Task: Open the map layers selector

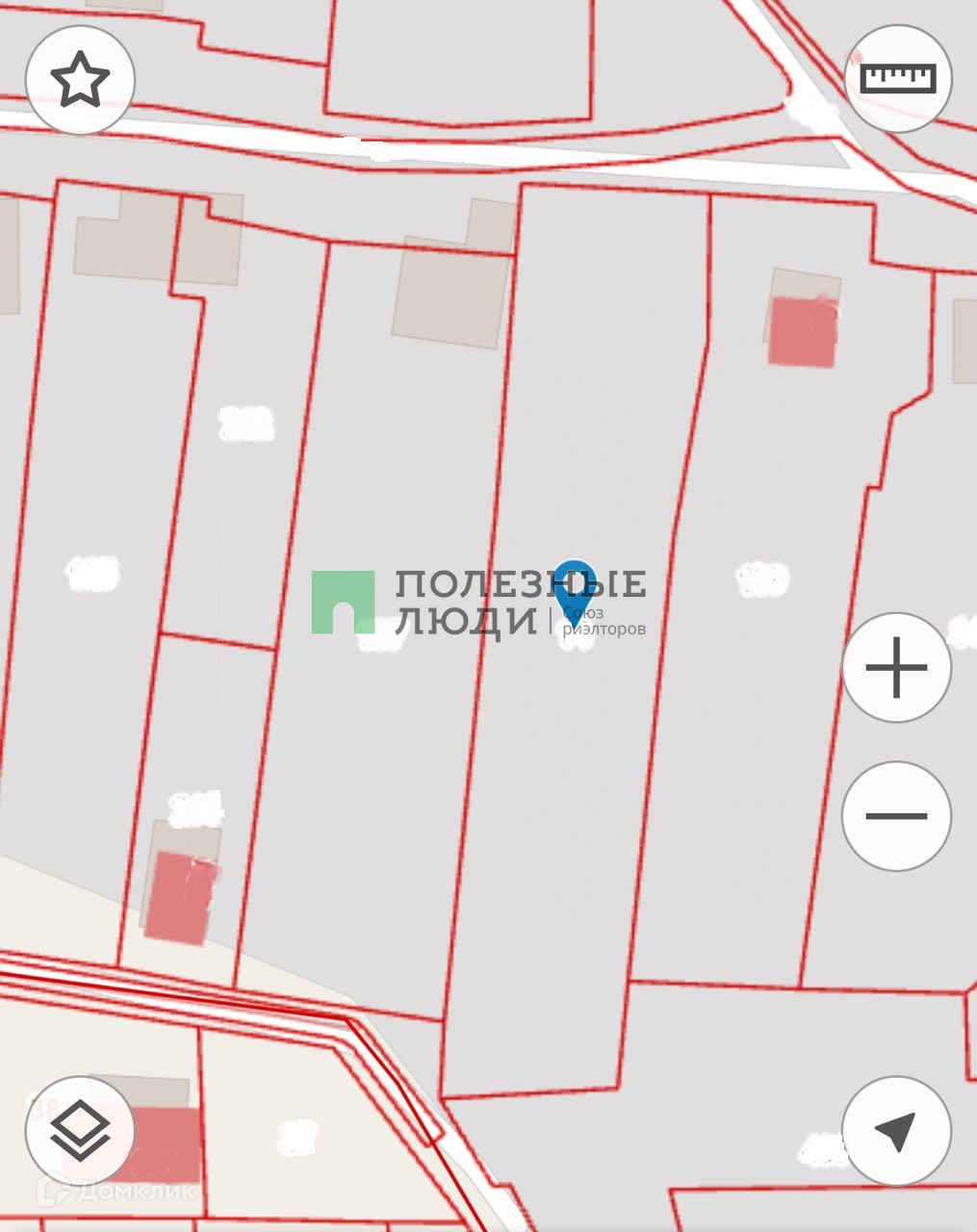Action: pos(80,1130)
